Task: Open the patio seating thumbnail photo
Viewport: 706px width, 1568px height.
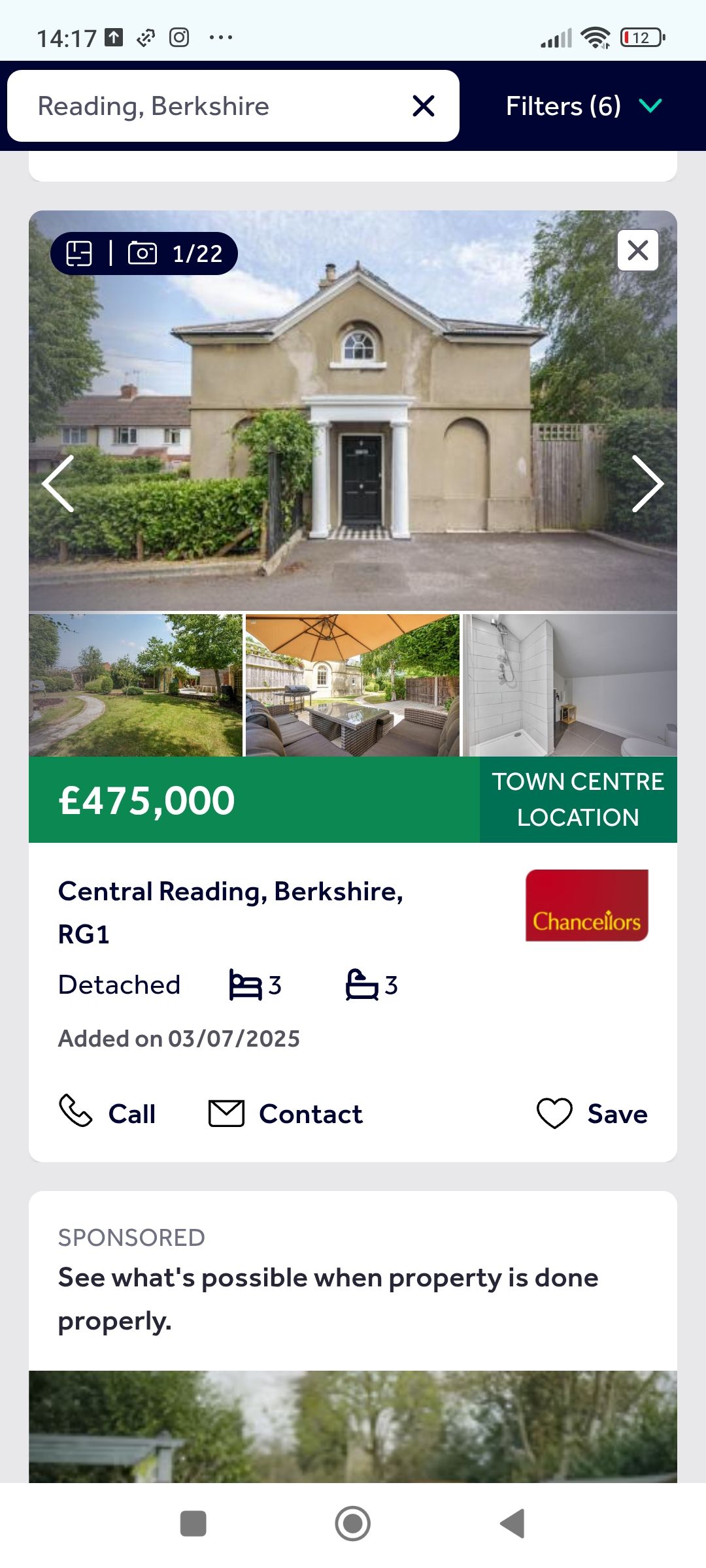Action: [352, 685]
